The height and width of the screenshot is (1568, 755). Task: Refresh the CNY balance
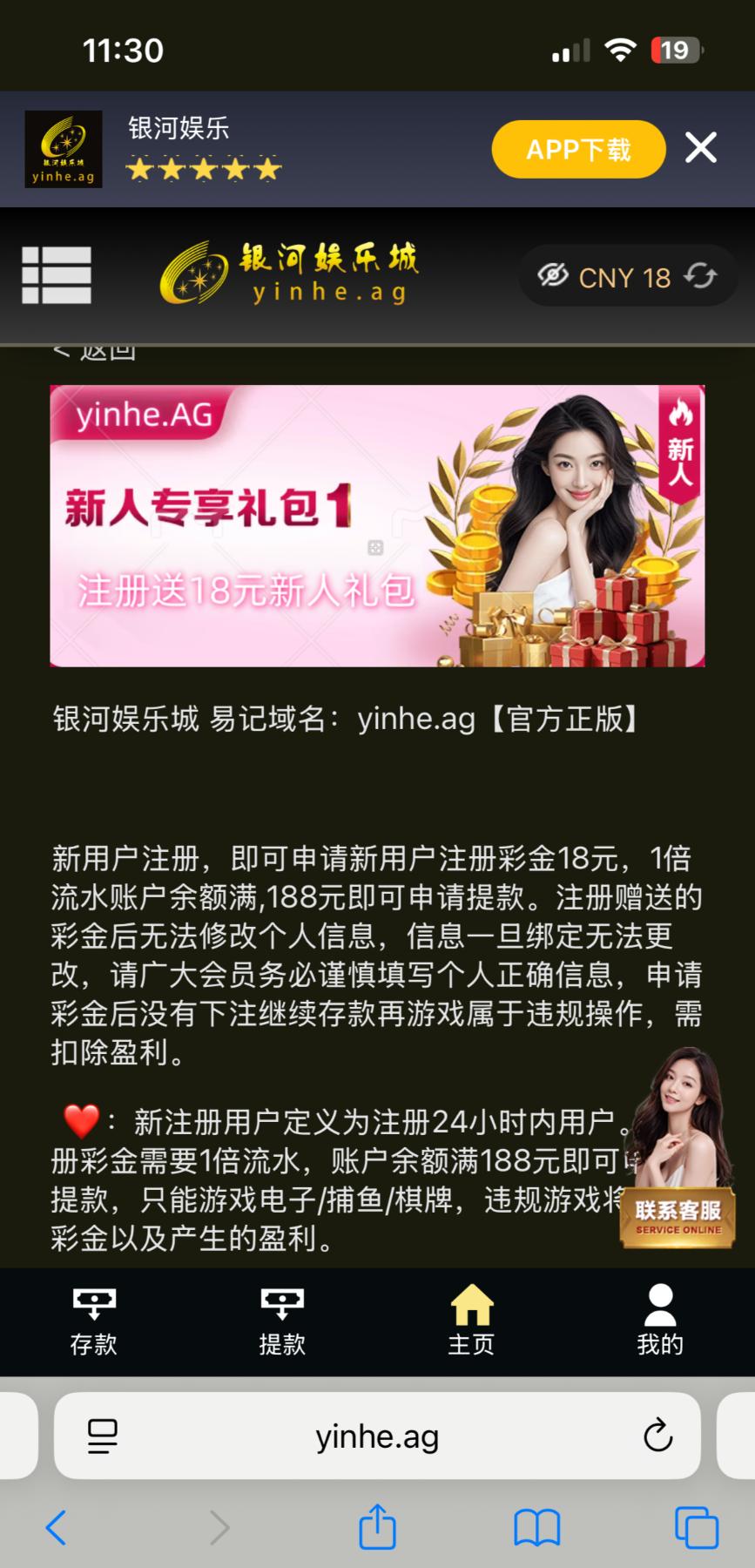coord(700,276)
